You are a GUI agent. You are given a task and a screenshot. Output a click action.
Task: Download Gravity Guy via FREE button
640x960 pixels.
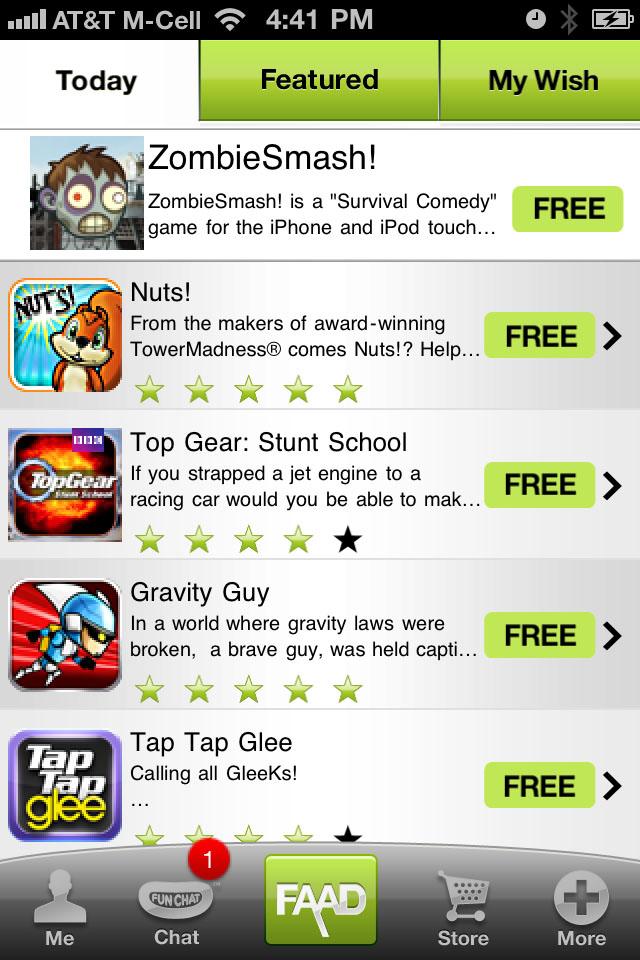click(540, 635)
